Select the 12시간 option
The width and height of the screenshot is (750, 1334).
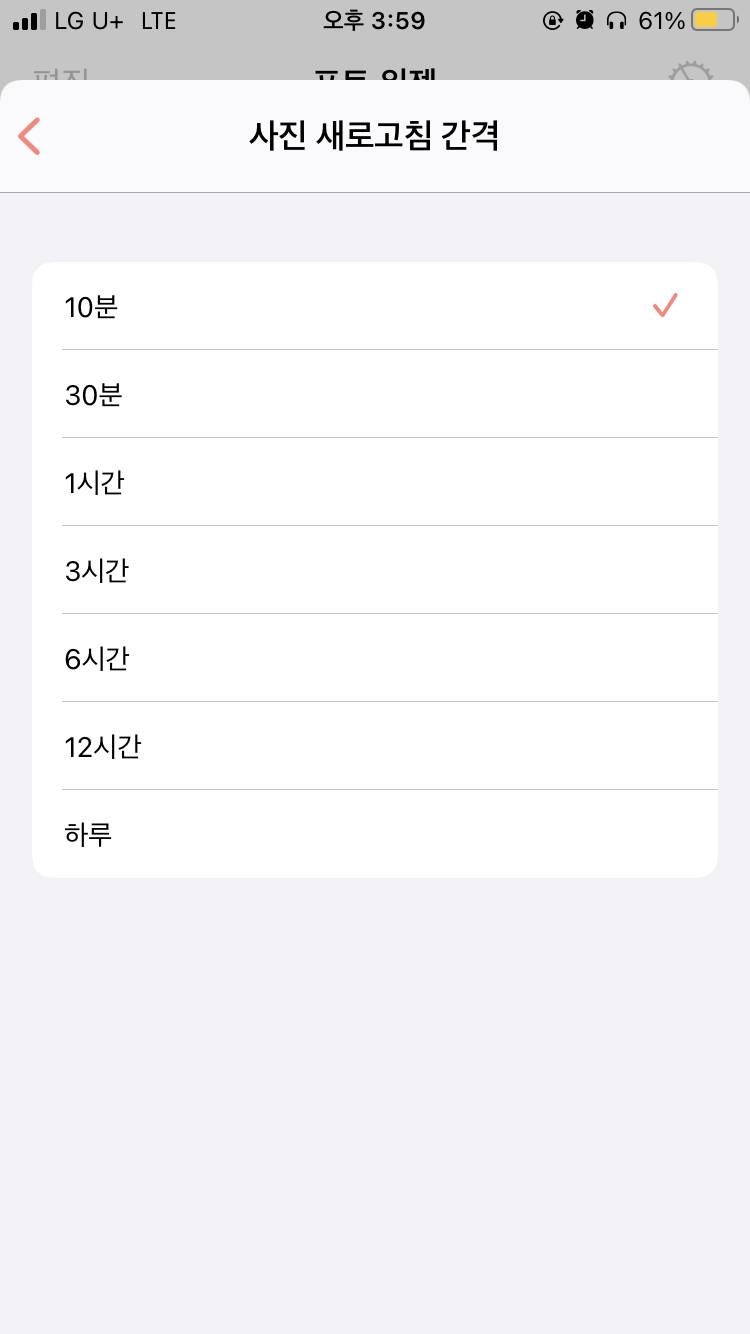point(103,746)
